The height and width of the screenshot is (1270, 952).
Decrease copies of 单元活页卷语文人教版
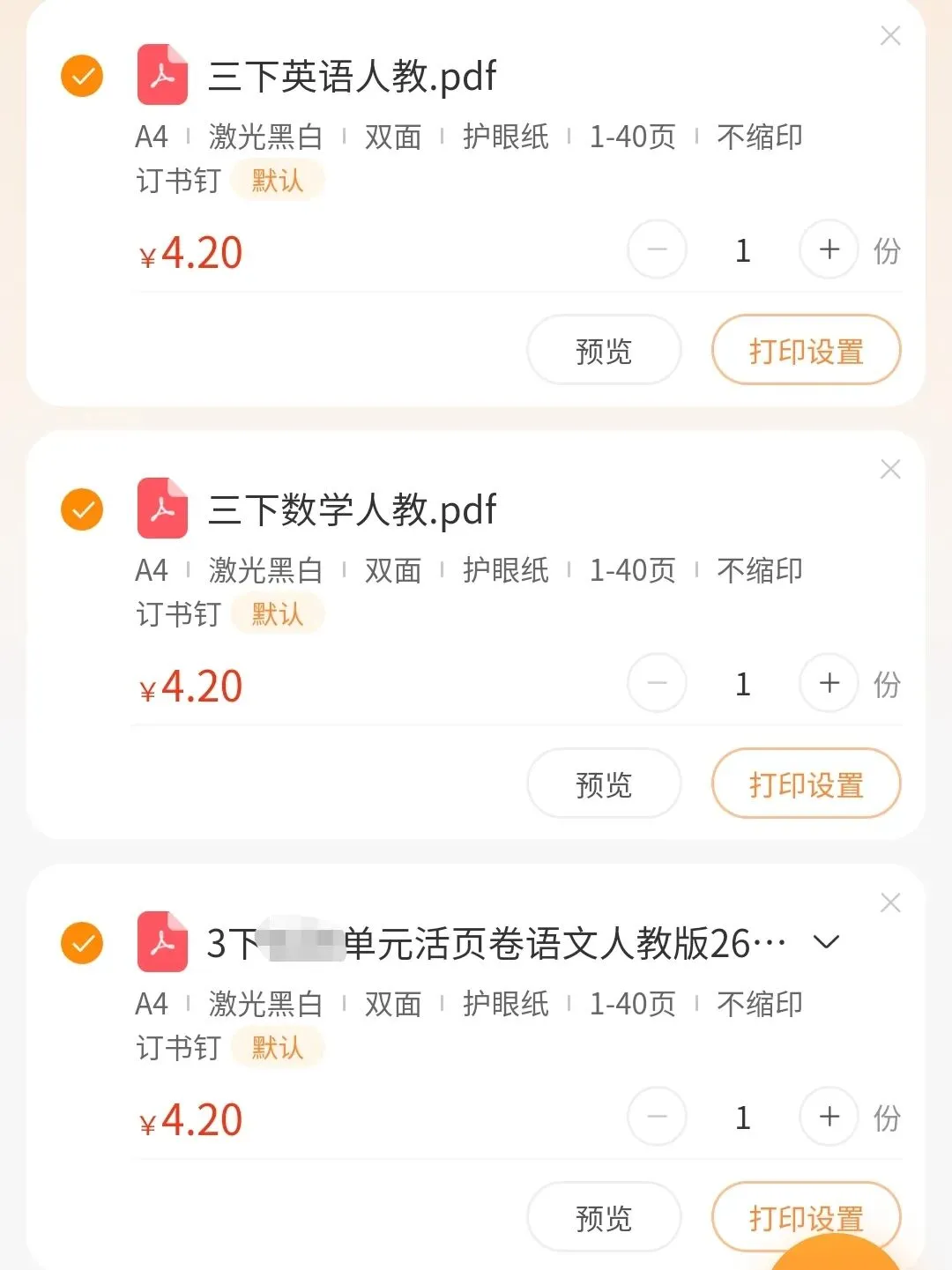[657, 1117]
